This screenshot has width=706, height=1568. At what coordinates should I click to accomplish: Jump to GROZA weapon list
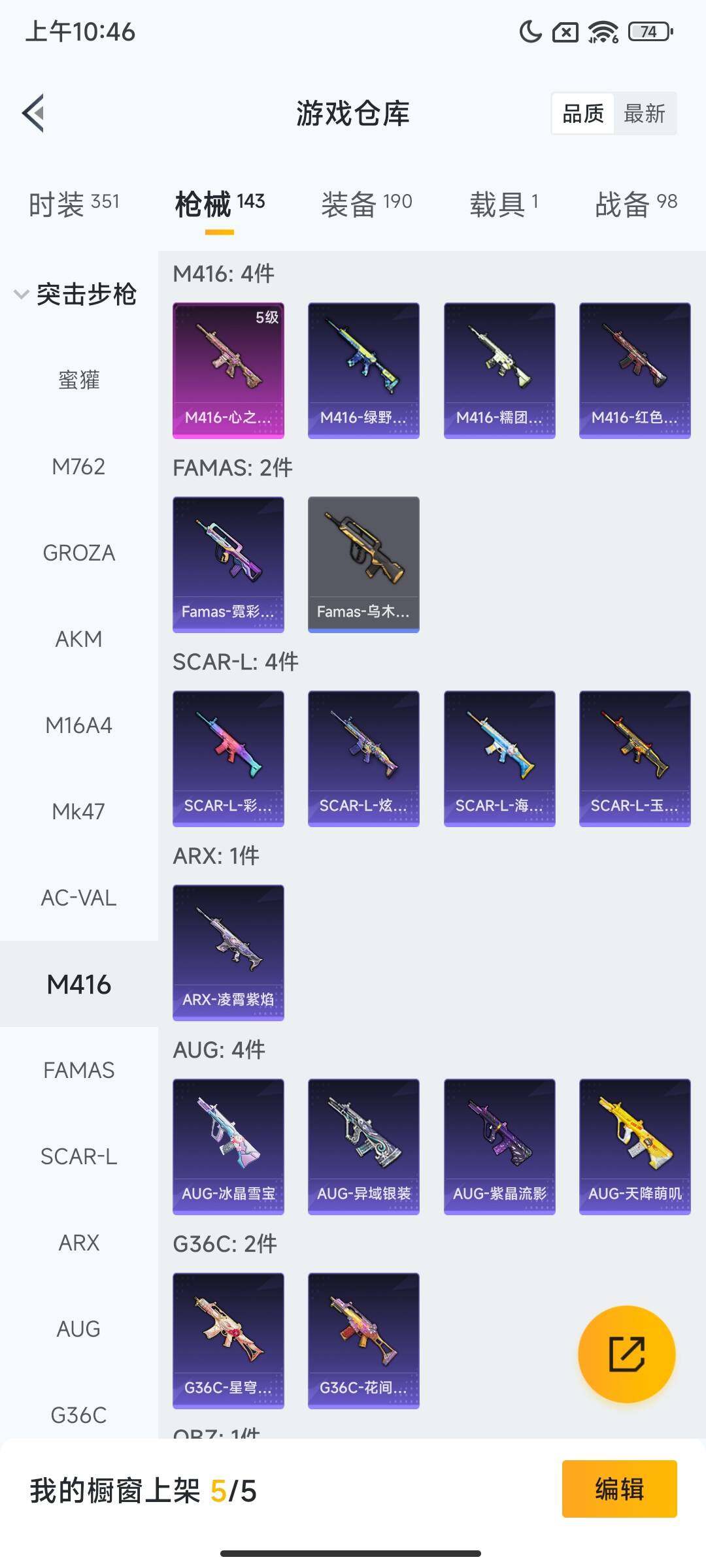click(79, 553)
